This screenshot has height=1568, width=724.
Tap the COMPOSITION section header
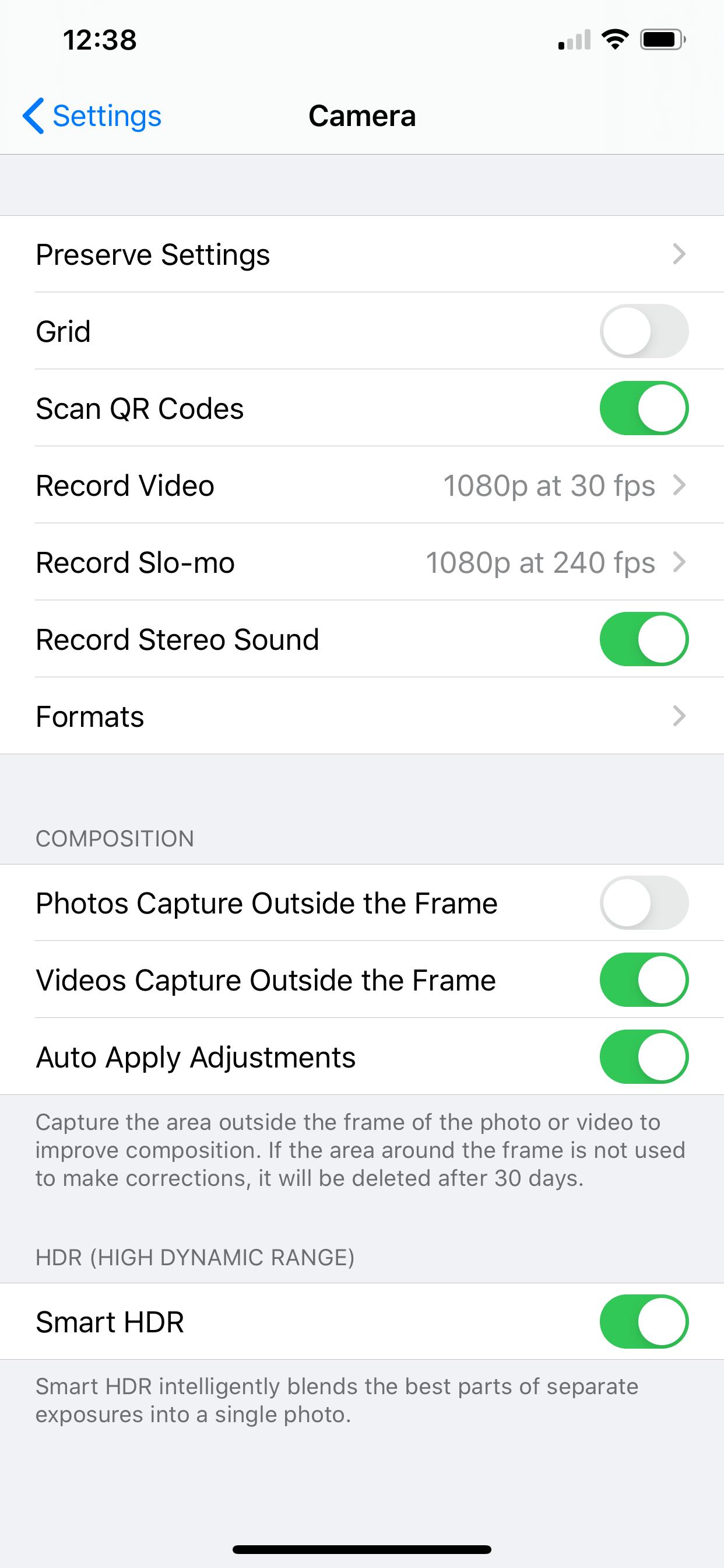[115, 839]
